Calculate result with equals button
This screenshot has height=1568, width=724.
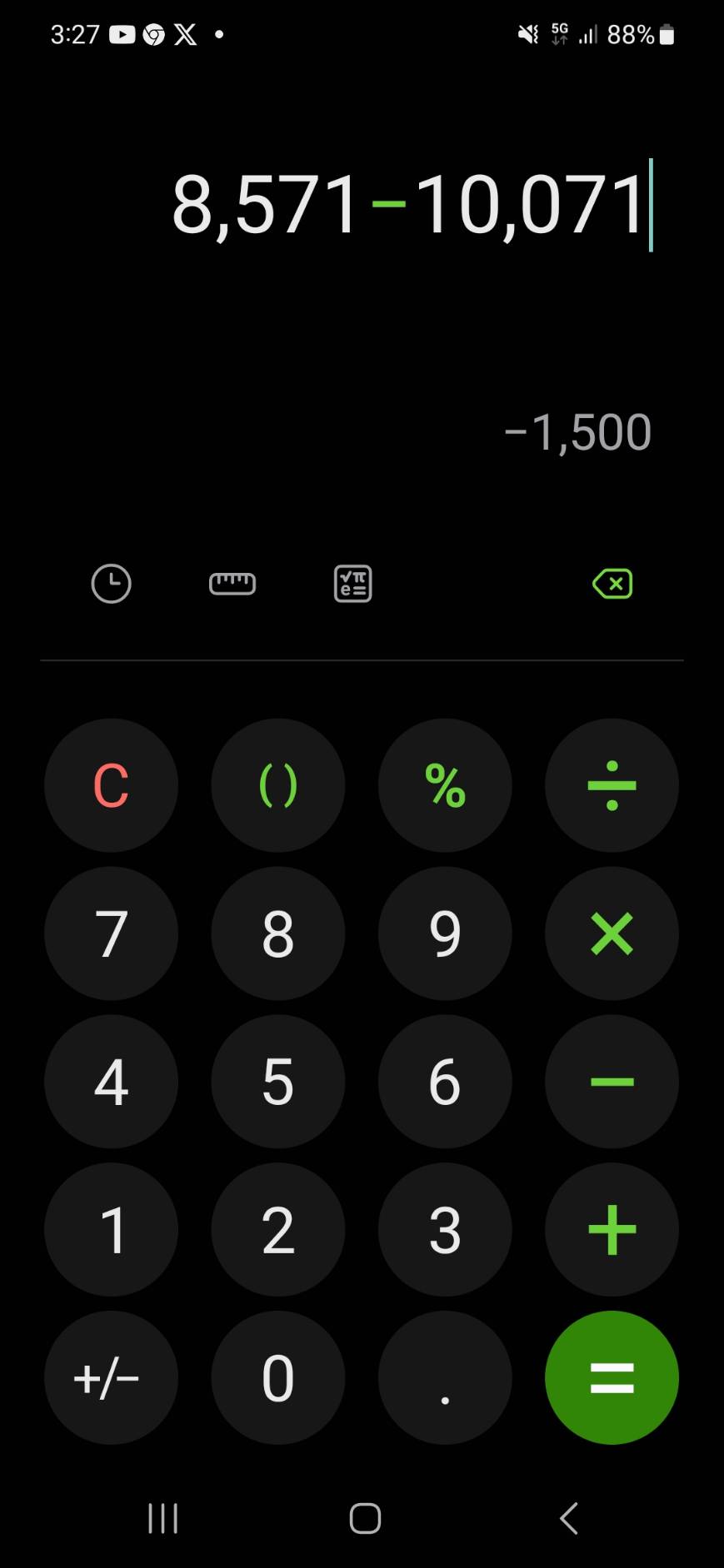click(x=612, y=1378)
